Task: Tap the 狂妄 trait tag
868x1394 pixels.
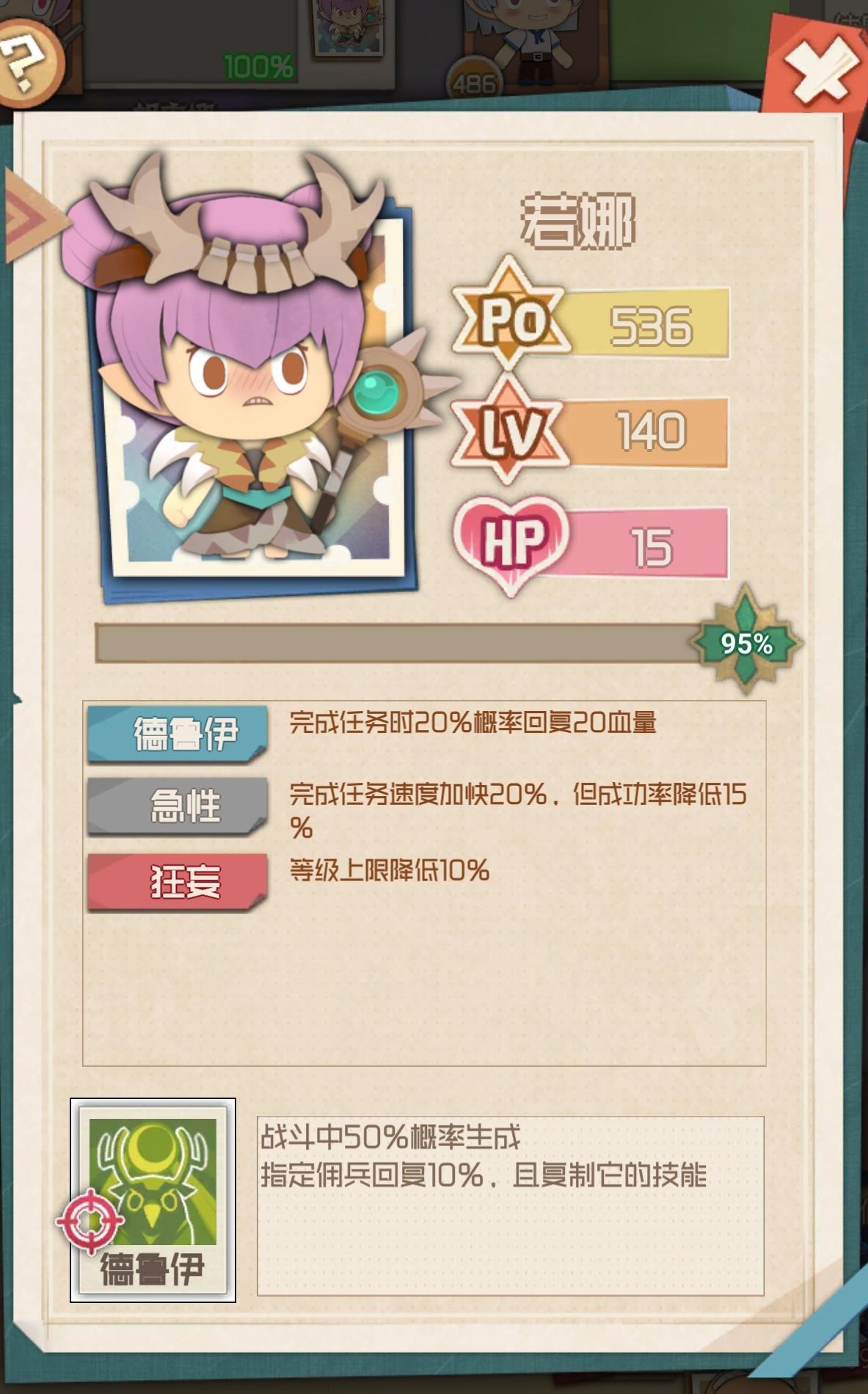Action: [177, 880]
